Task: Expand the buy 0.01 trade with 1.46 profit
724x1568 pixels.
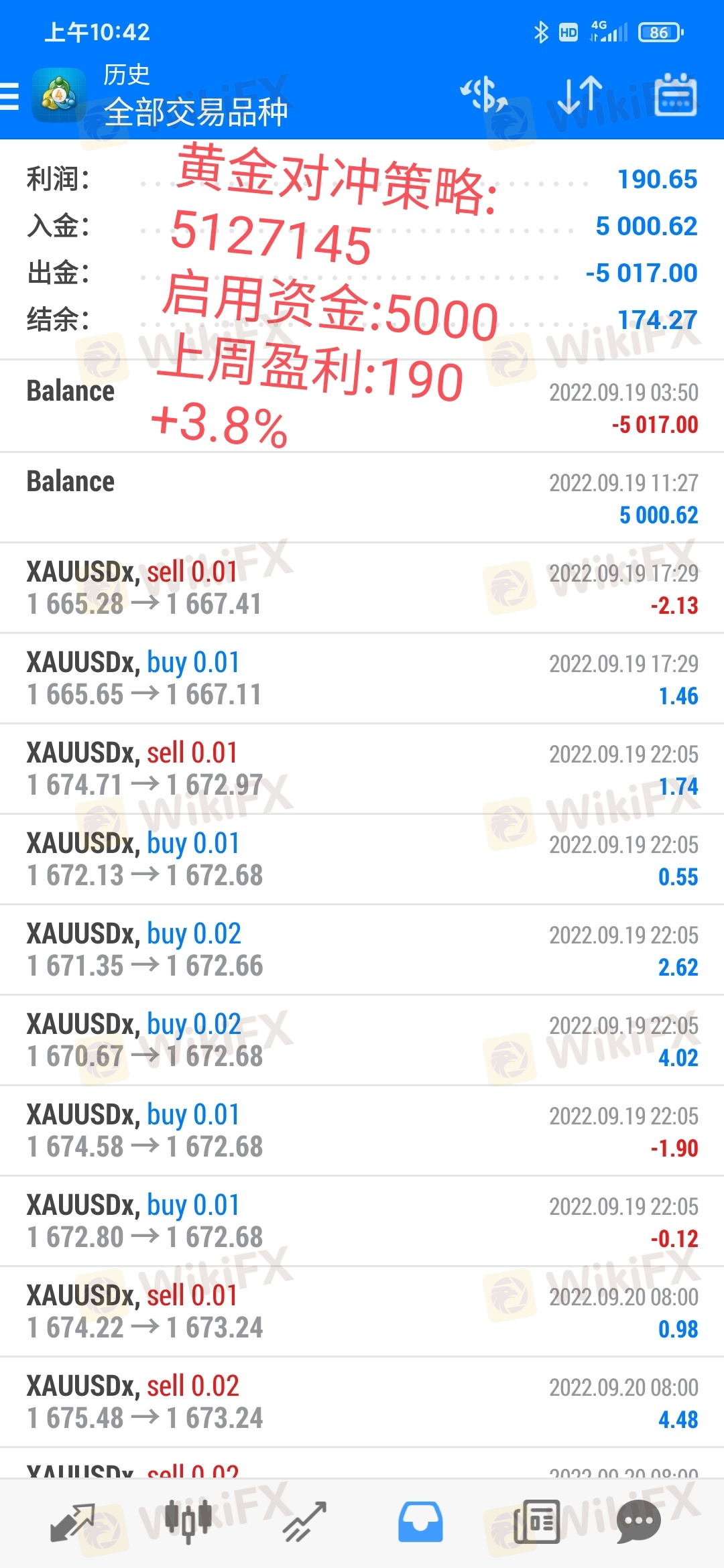Action: click(x=362, y=679)
